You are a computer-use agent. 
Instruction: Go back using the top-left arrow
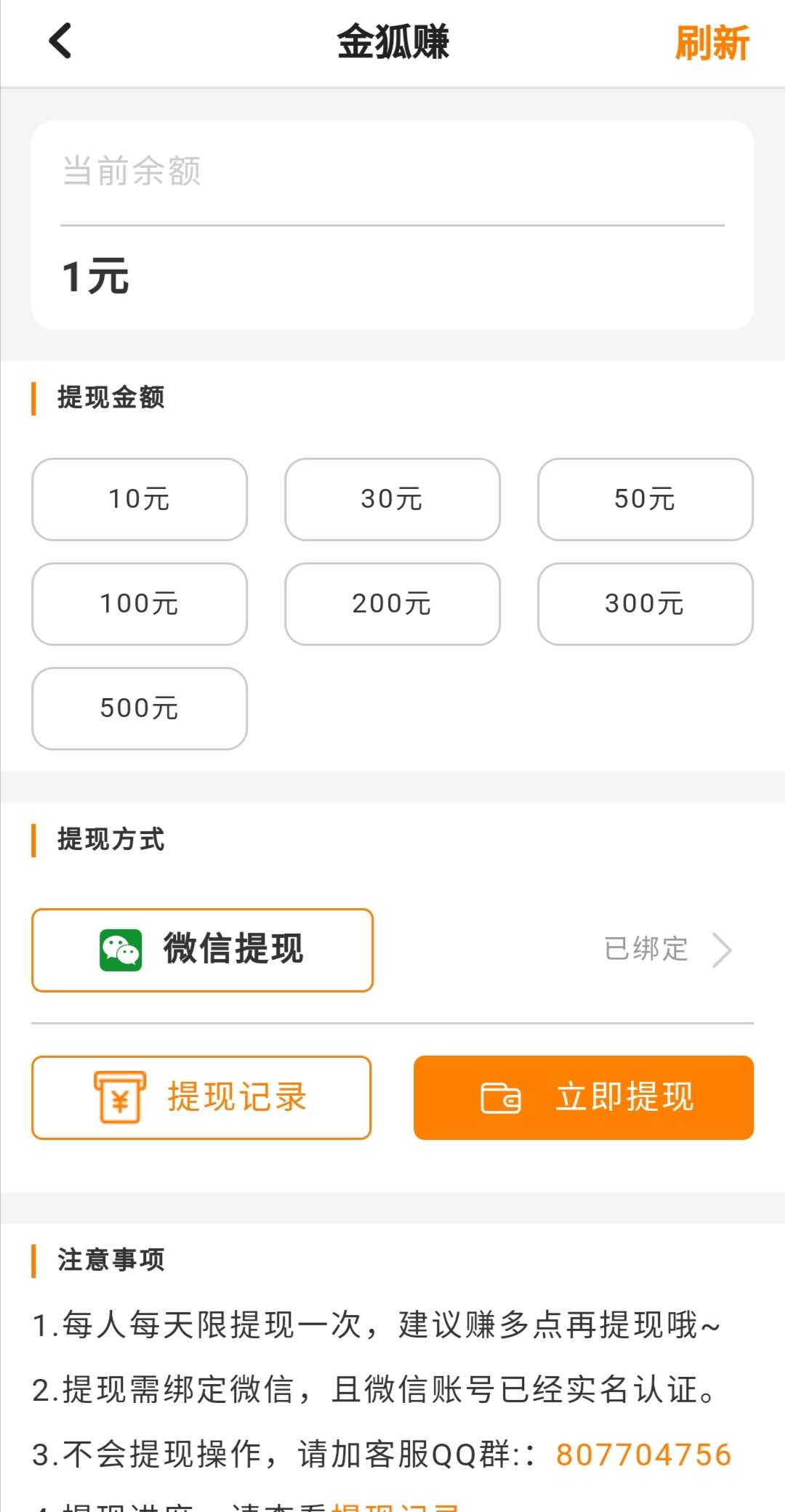pyautogui.click(x=60, y=41)
